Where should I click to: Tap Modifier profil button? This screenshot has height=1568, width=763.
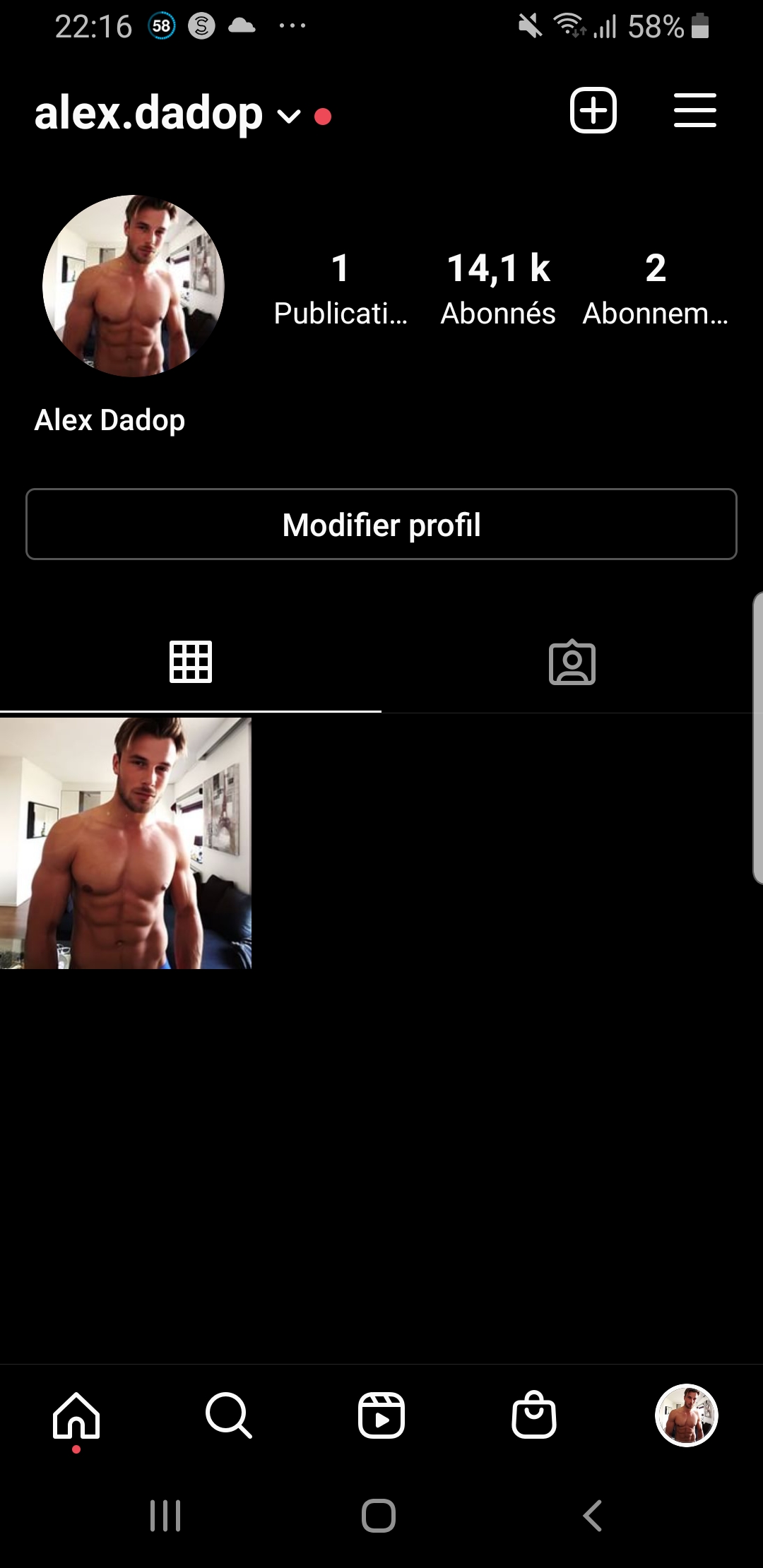(x=381, y=524)
